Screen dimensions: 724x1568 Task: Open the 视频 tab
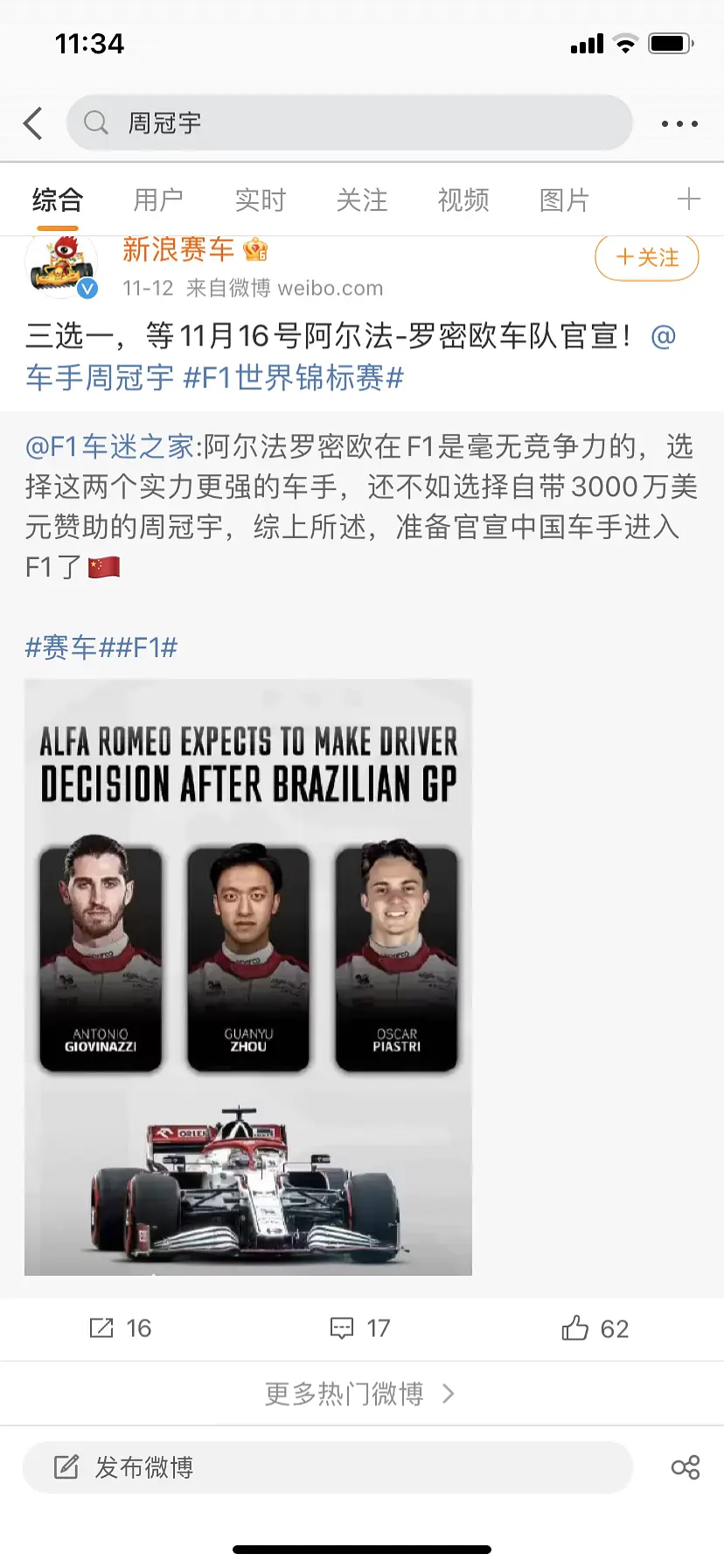click(463, 200)
